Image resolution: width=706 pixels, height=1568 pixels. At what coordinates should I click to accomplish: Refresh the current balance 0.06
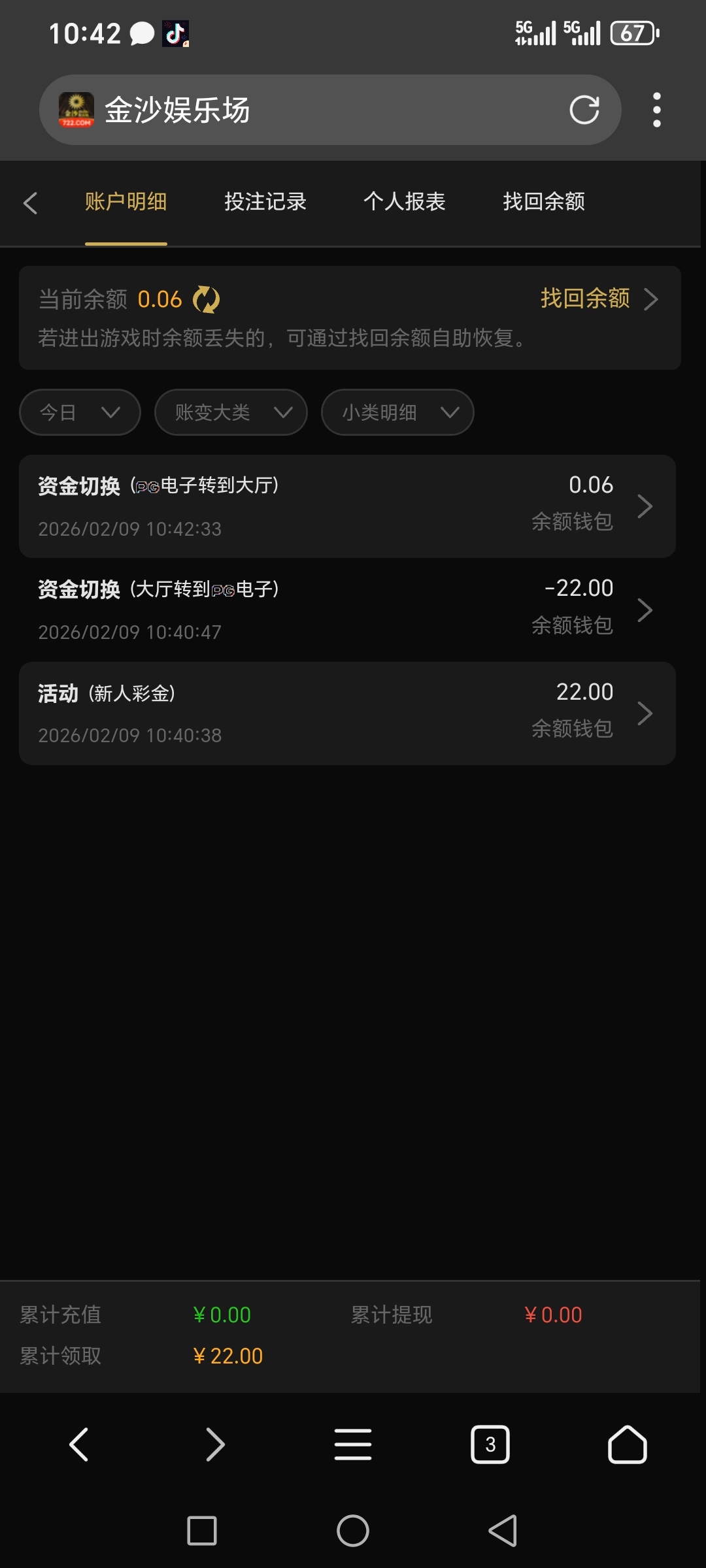click(207, 300)
